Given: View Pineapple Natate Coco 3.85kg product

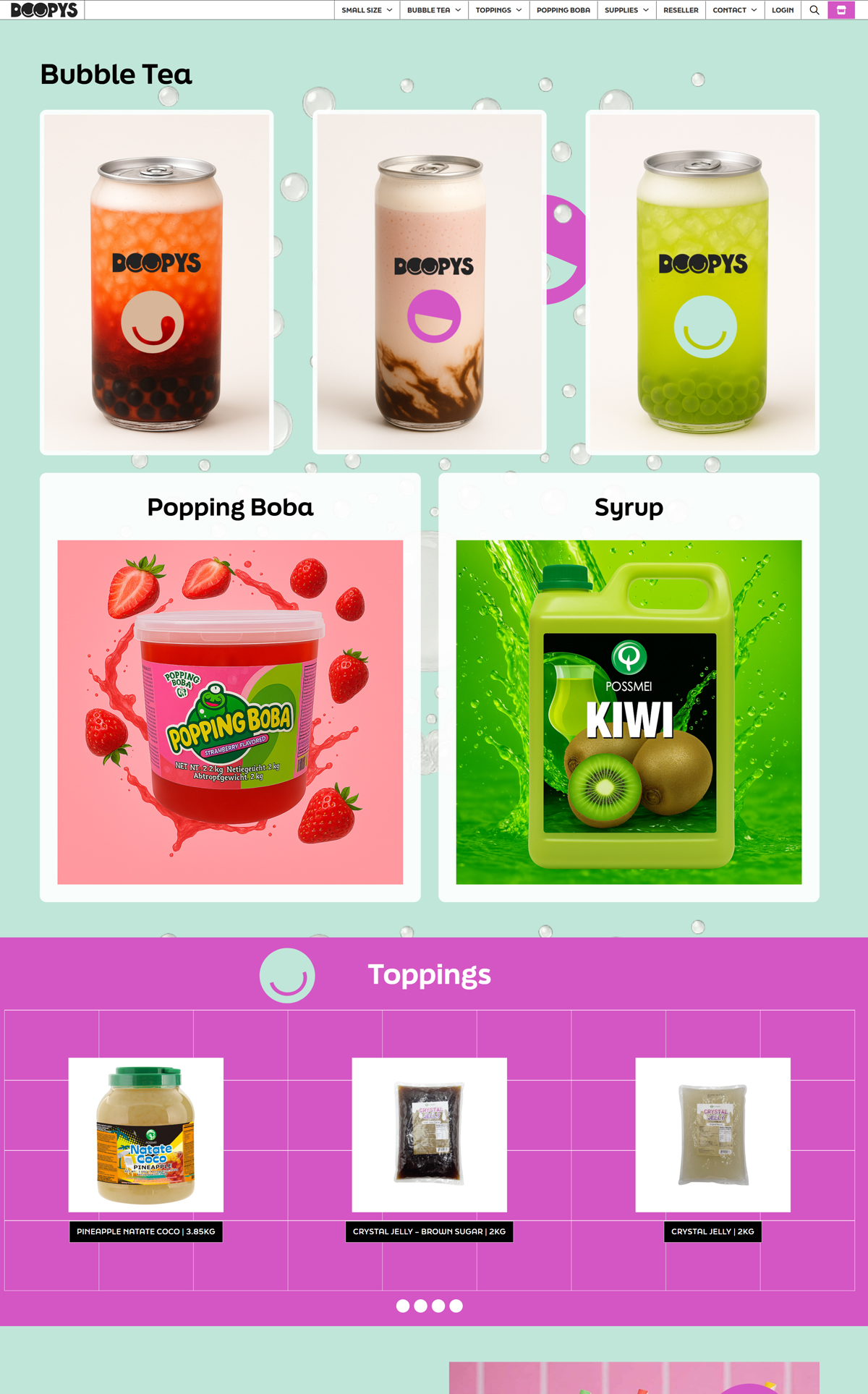Looking at the screenshot, I should pos(145,1134).
